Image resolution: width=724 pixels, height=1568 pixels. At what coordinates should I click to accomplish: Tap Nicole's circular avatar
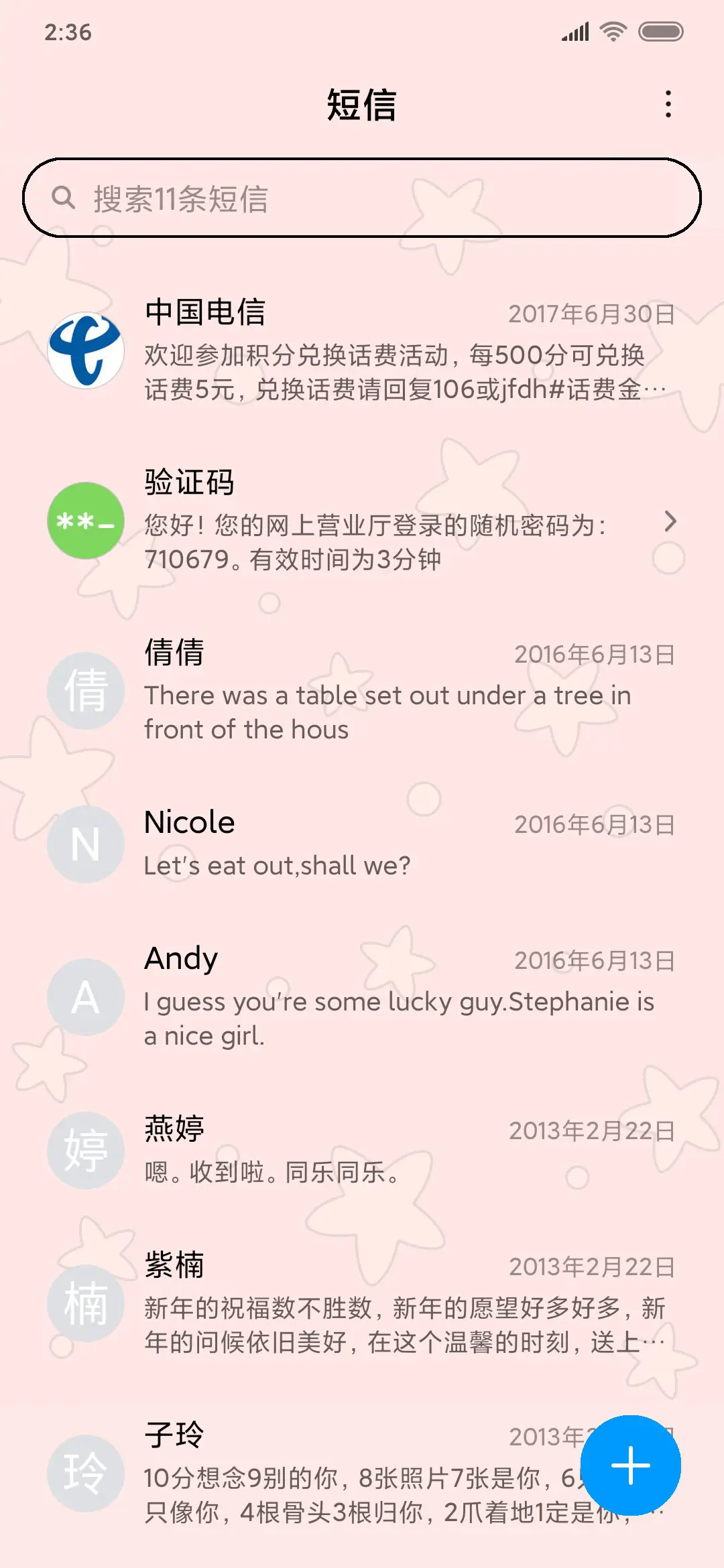85,844
